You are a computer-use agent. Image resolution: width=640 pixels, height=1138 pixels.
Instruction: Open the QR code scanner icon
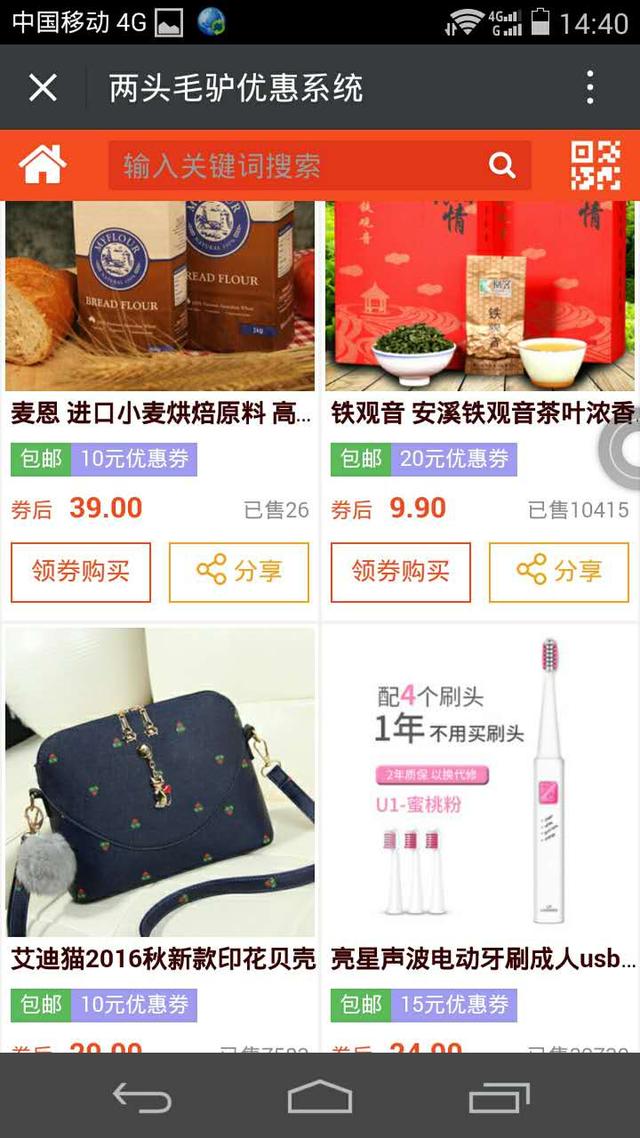(595, 165)
